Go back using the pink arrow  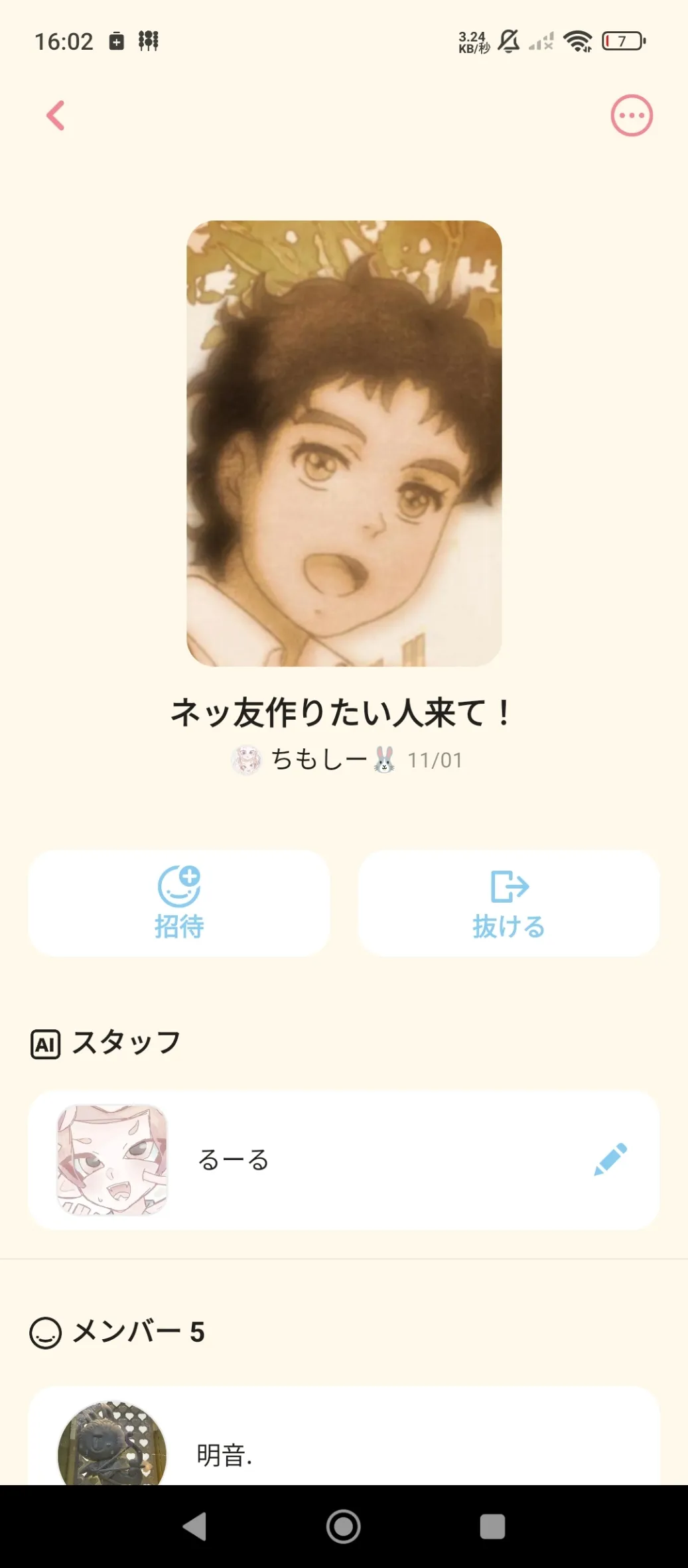pyautogui.click(x=56, y=115)
